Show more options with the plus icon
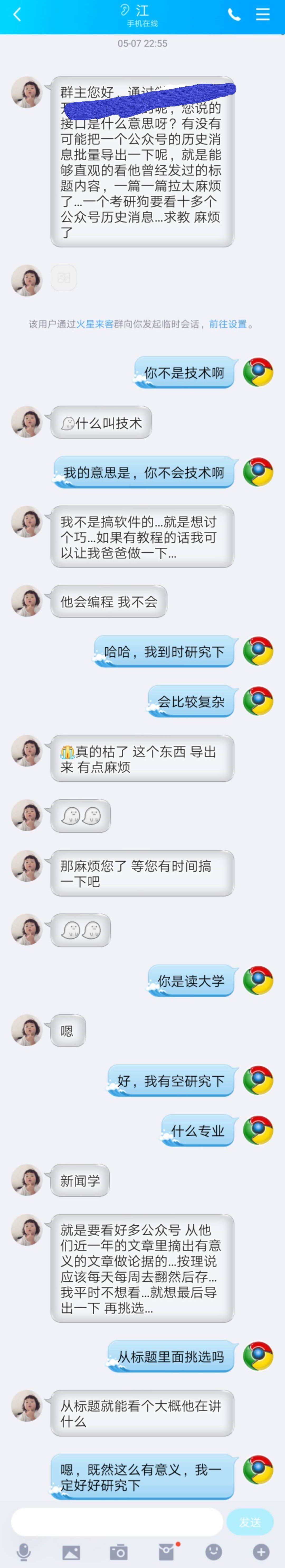The width and height of the screenshot is (285, 1568). click(x=261, y=1552)
